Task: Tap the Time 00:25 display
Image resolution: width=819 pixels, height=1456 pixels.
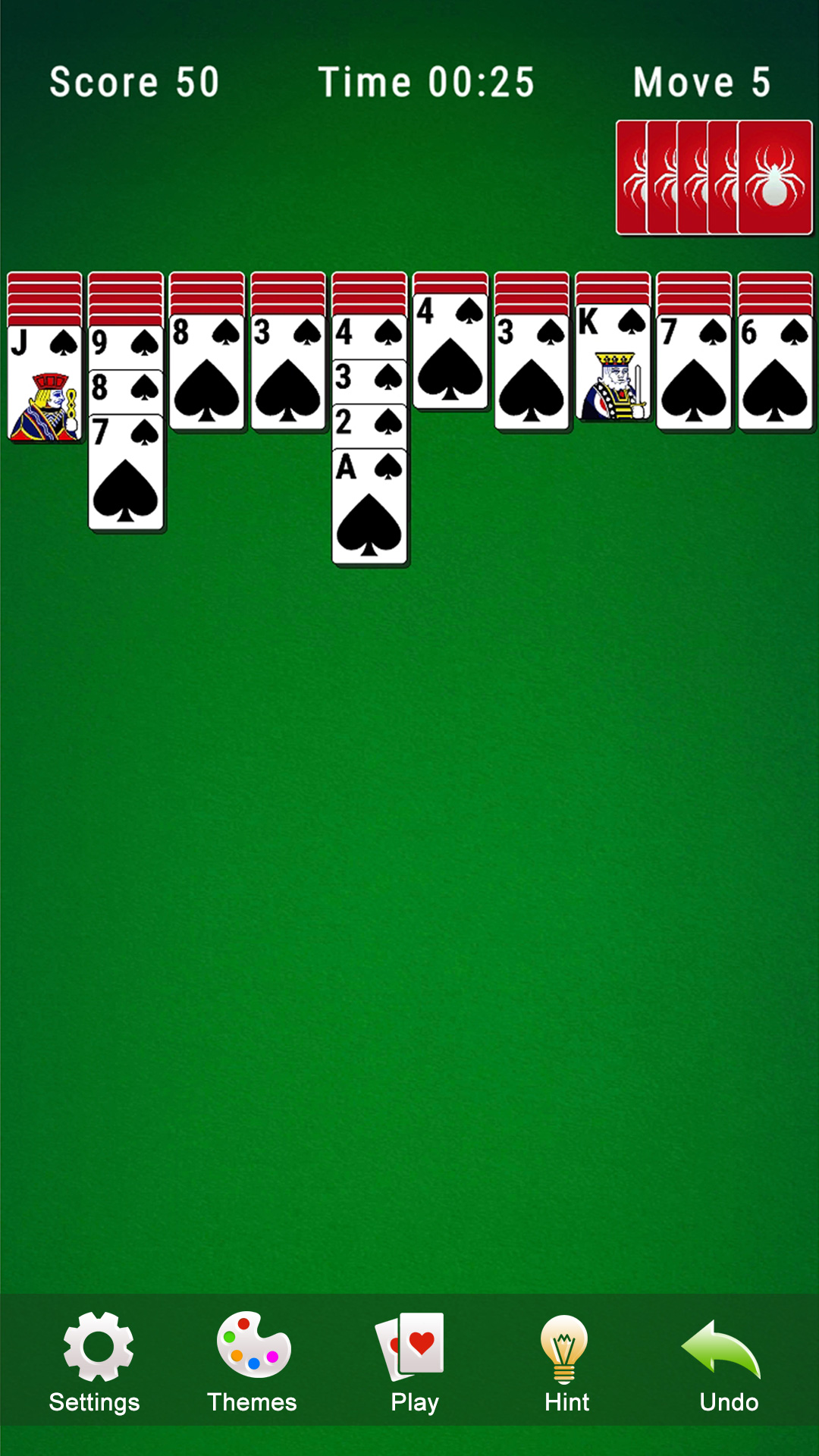Action: click(427, 82)
